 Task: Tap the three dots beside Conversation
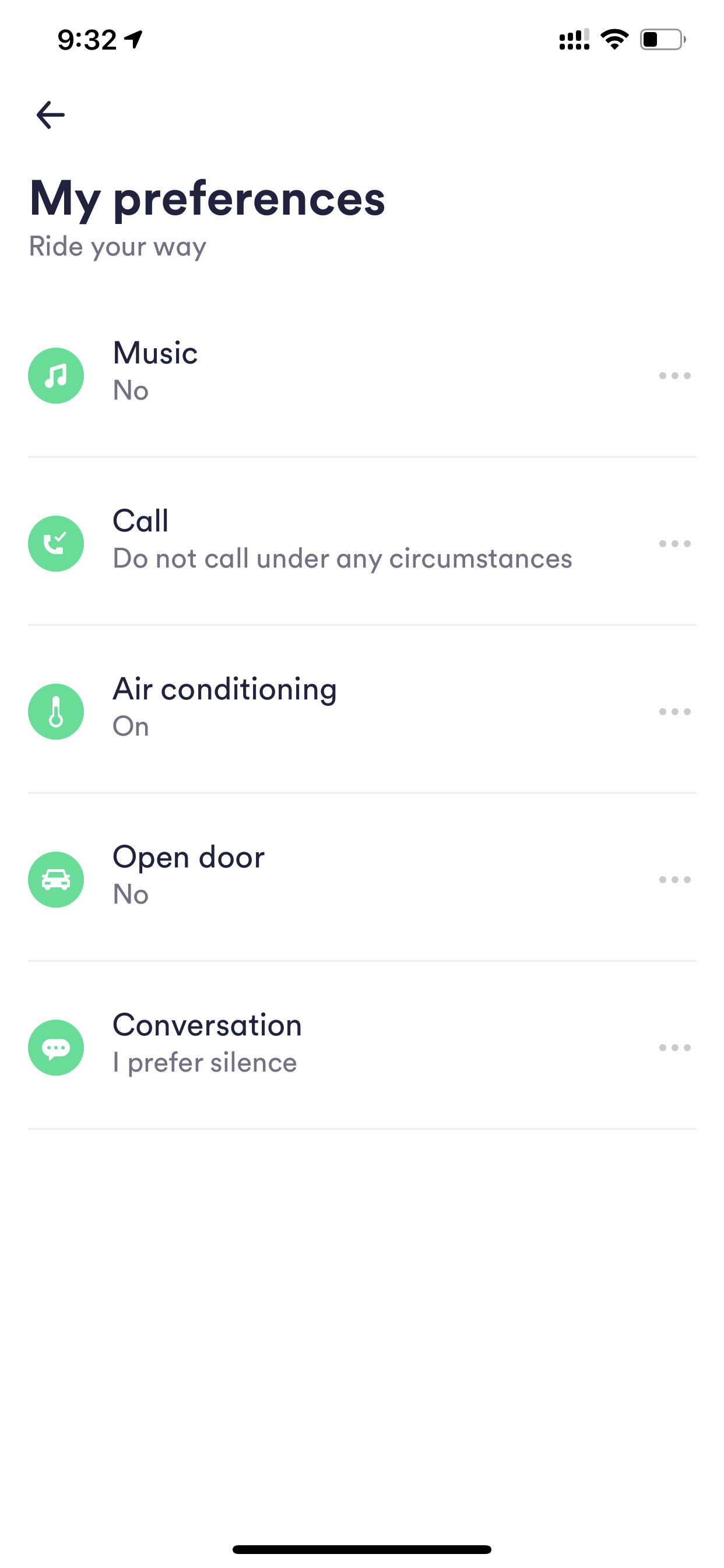click(x=674, y=1048)
